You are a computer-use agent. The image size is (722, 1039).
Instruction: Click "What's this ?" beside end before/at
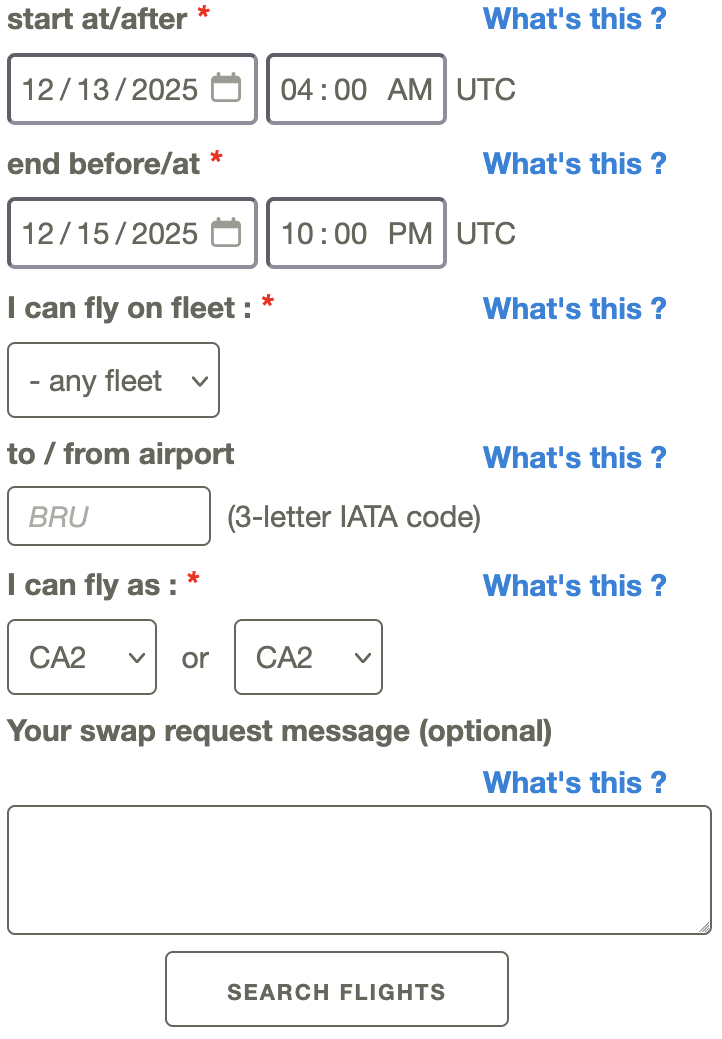pyautogui.click(x=574, y=163)
